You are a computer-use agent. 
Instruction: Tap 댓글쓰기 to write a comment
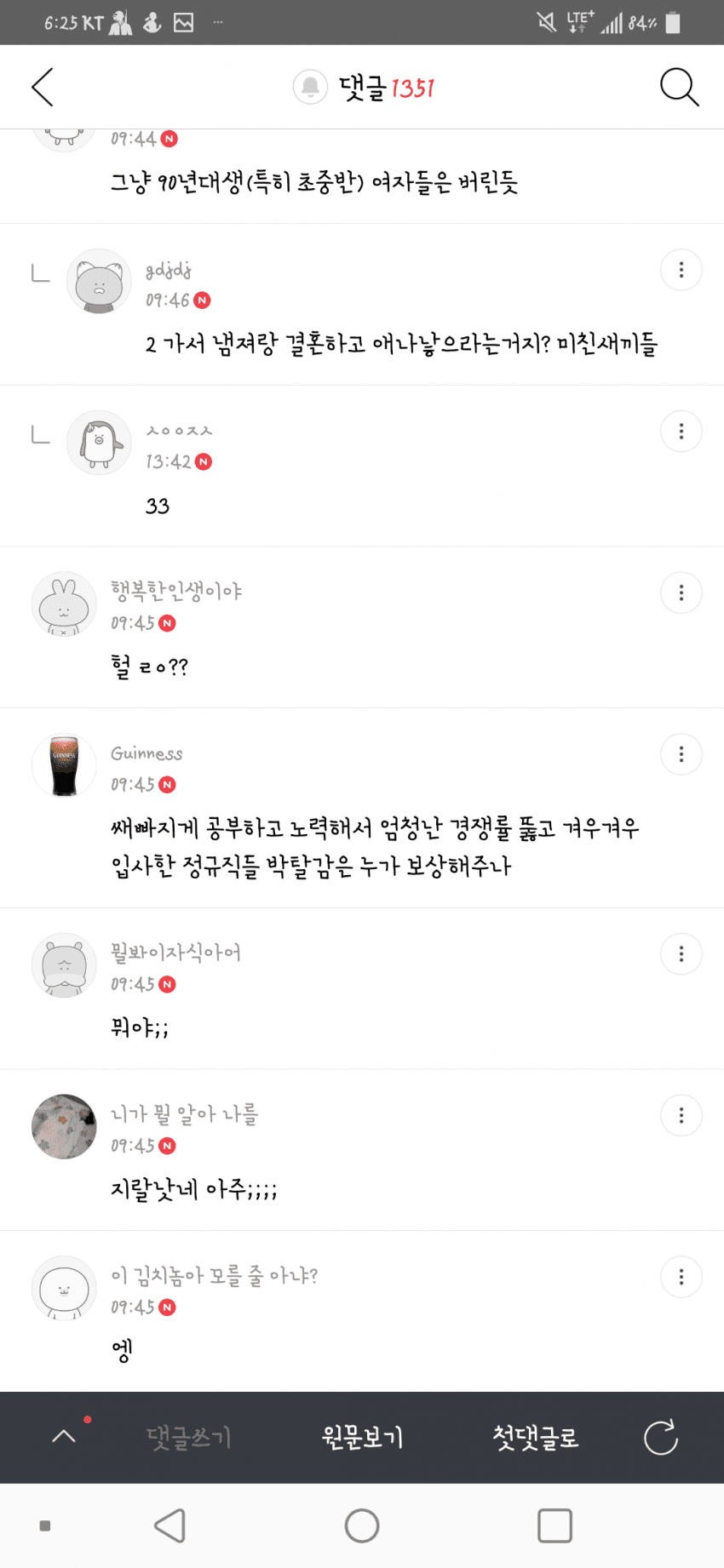pos(188,1438)
